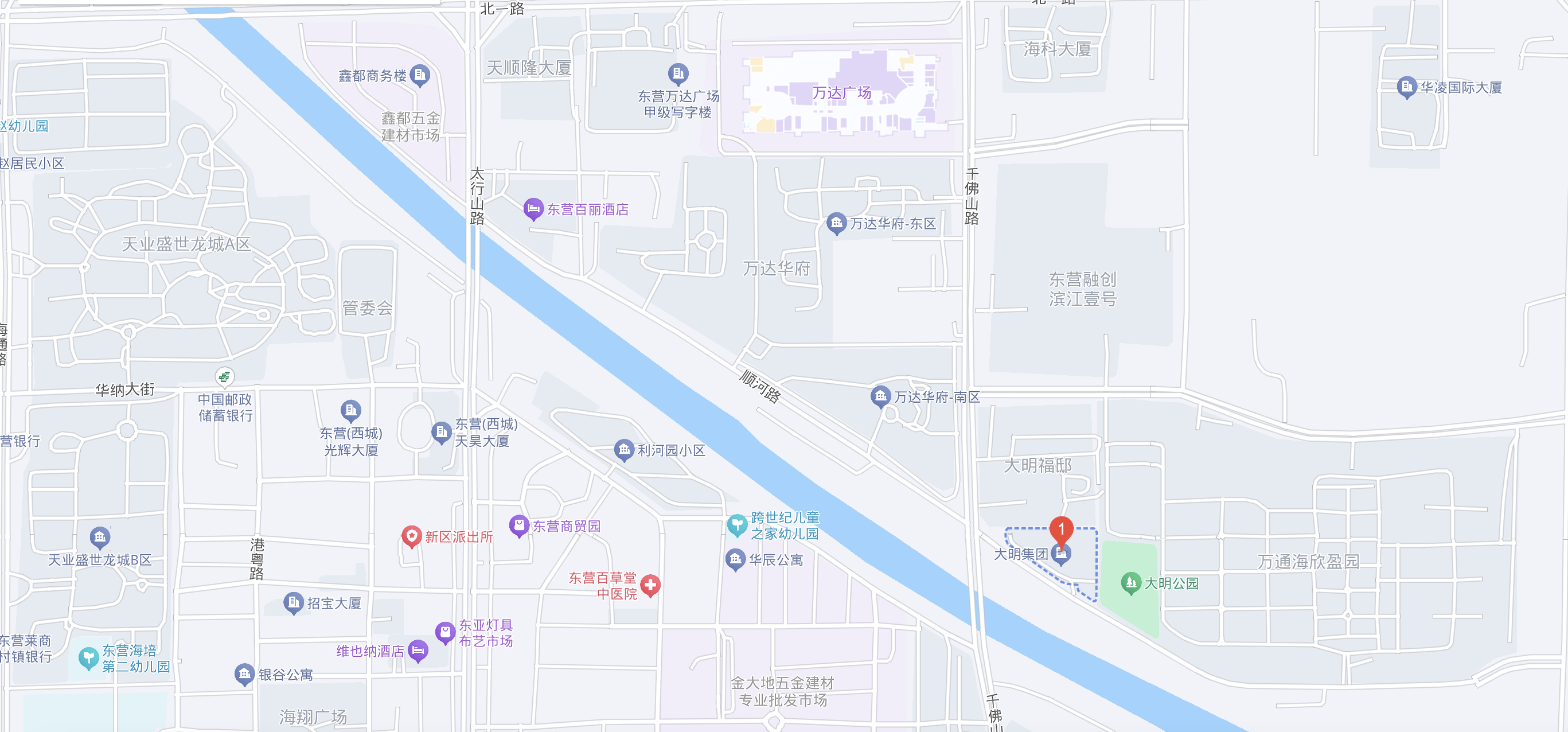1568x732 pixels.
Task: Open the 鑫都商务楼 building marker
Action: coord(419,75)
